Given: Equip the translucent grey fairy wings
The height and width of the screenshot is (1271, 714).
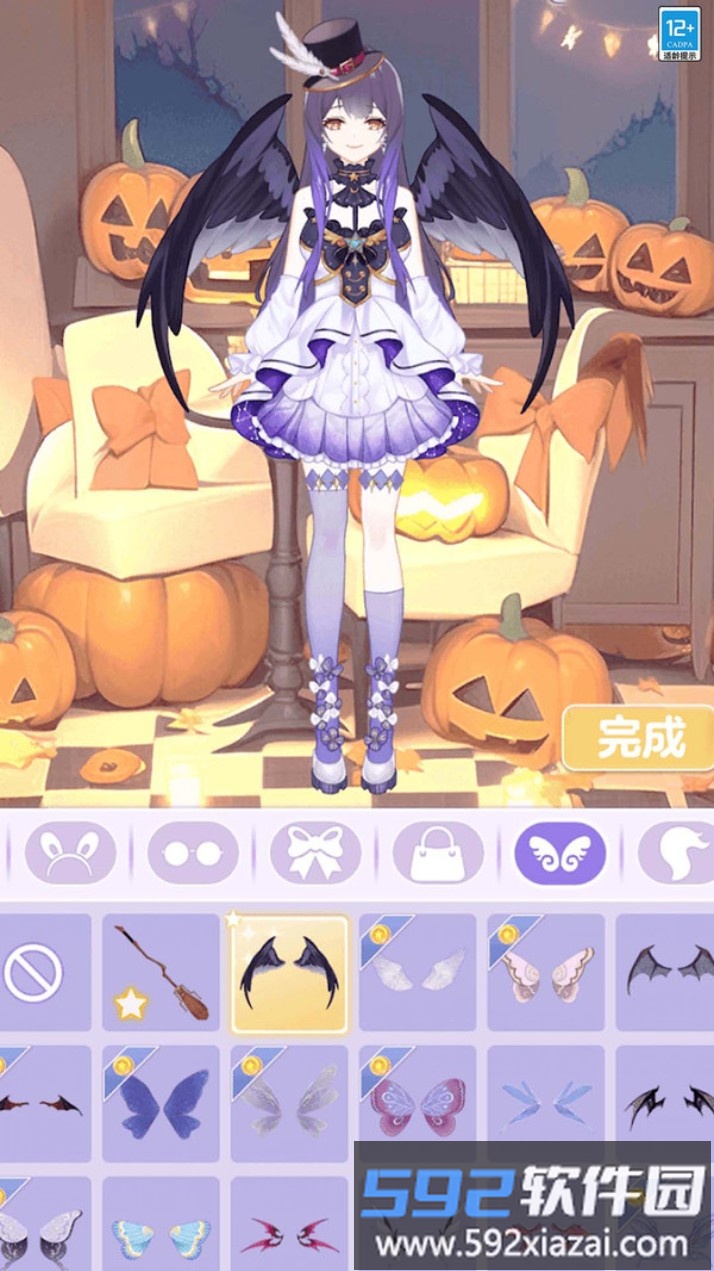Looking at the screenshot, I should click(289, 1103).
